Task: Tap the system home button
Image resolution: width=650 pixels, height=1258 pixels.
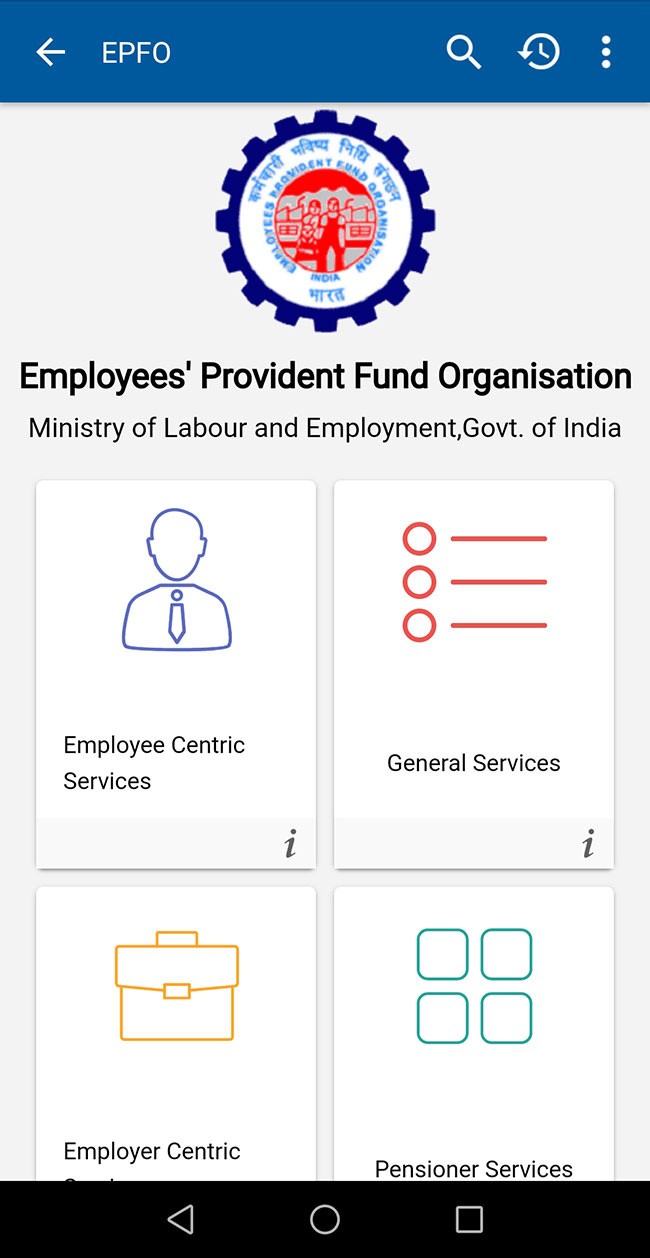Action: click(325, 1219)
